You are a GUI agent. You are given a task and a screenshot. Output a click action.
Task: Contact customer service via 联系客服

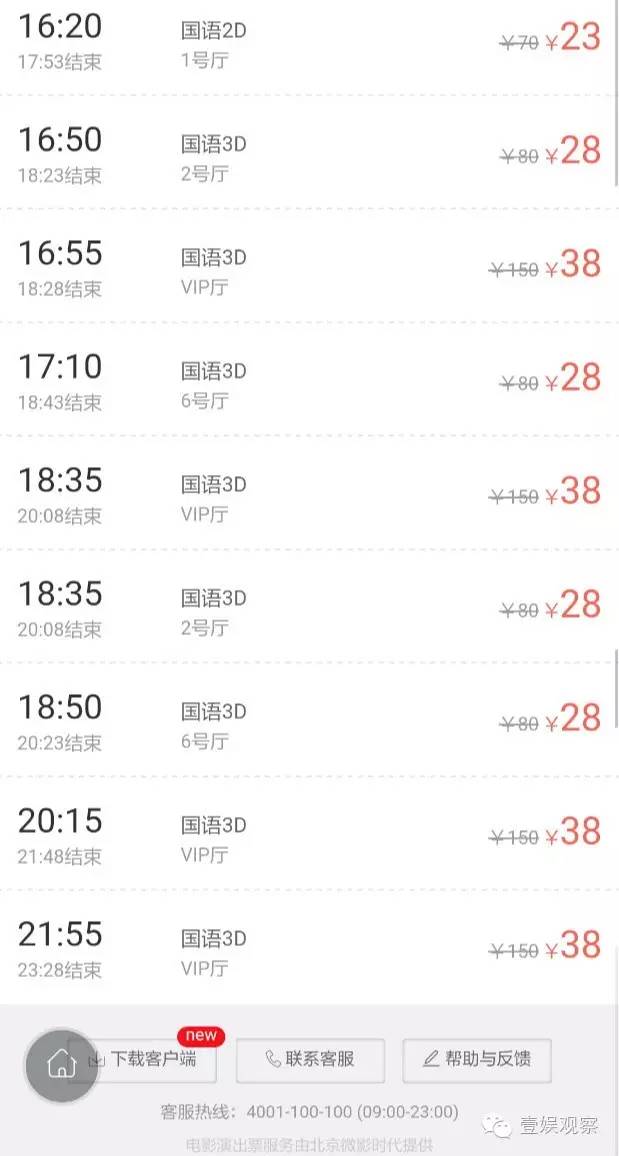point(310,1060)
